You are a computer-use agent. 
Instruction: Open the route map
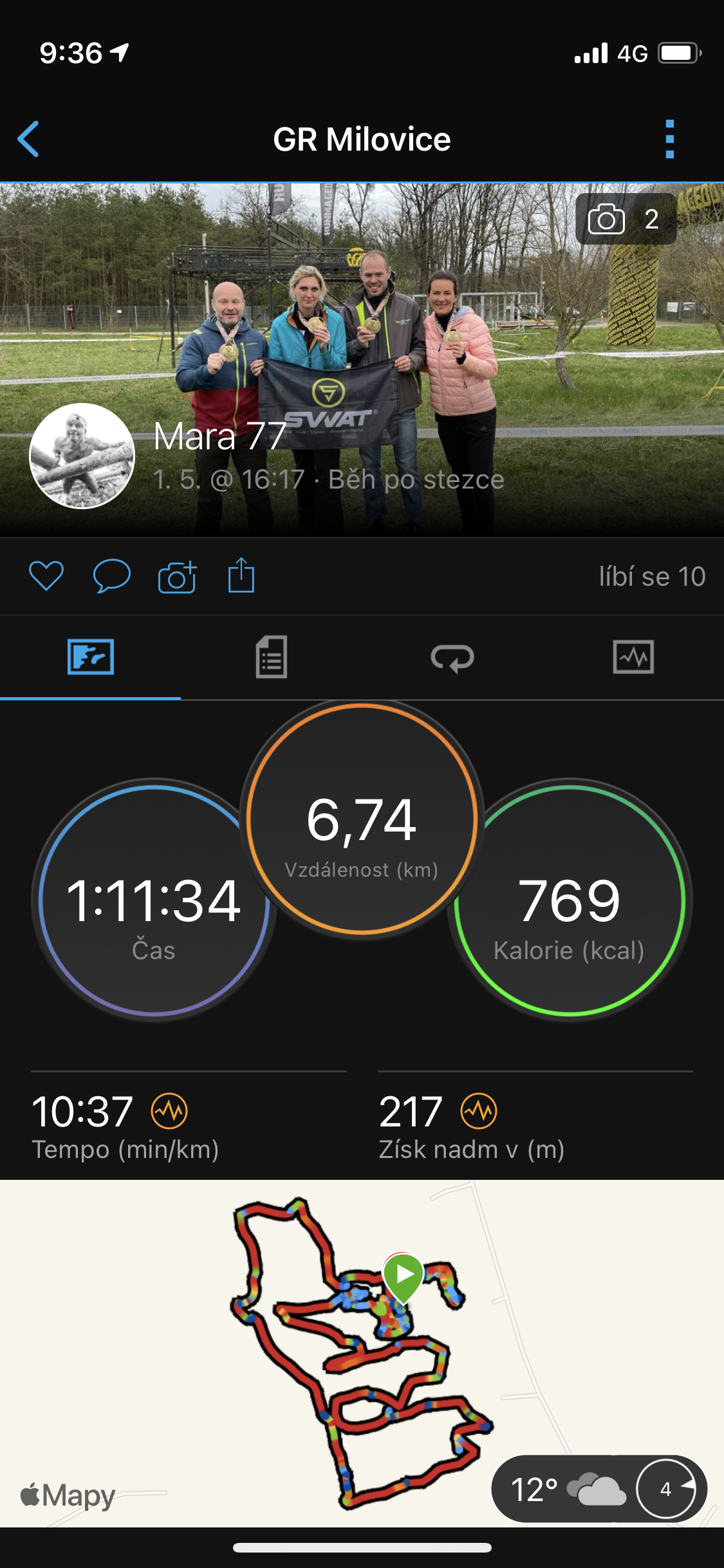coord(362,1353)
